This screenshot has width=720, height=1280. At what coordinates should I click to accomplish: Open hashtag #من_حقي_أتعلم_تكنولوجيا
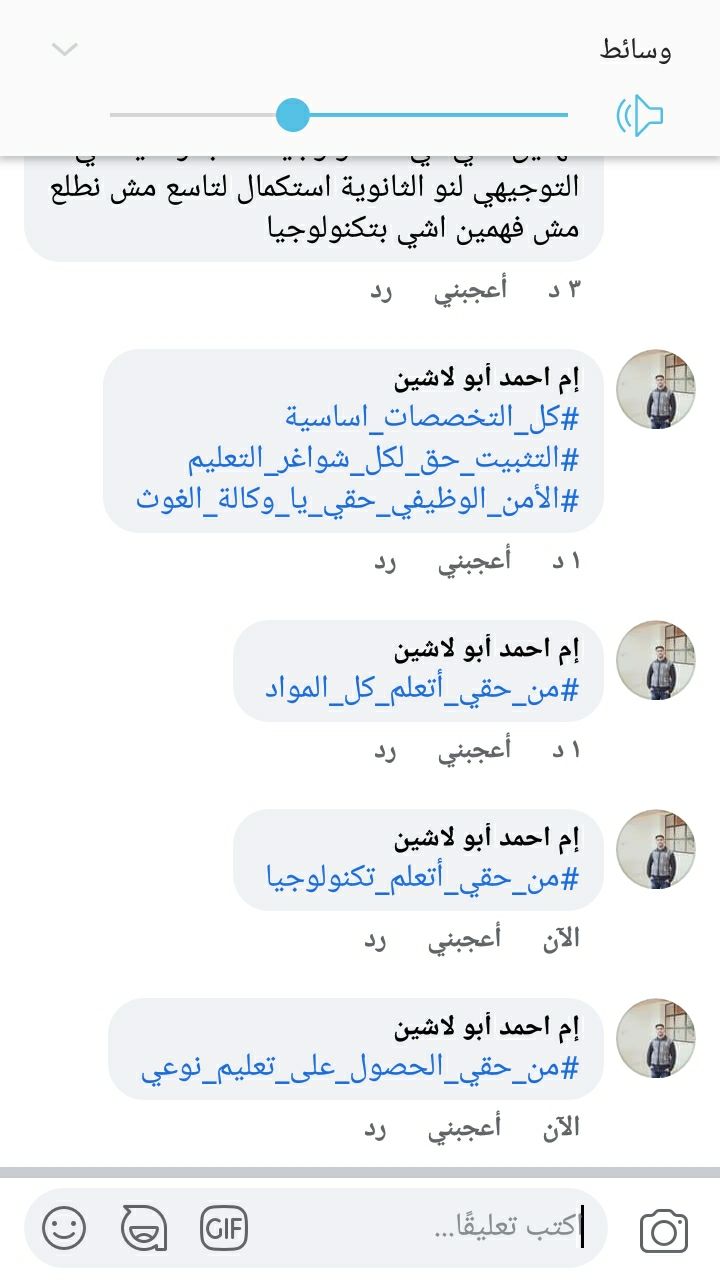click(423, 878)
